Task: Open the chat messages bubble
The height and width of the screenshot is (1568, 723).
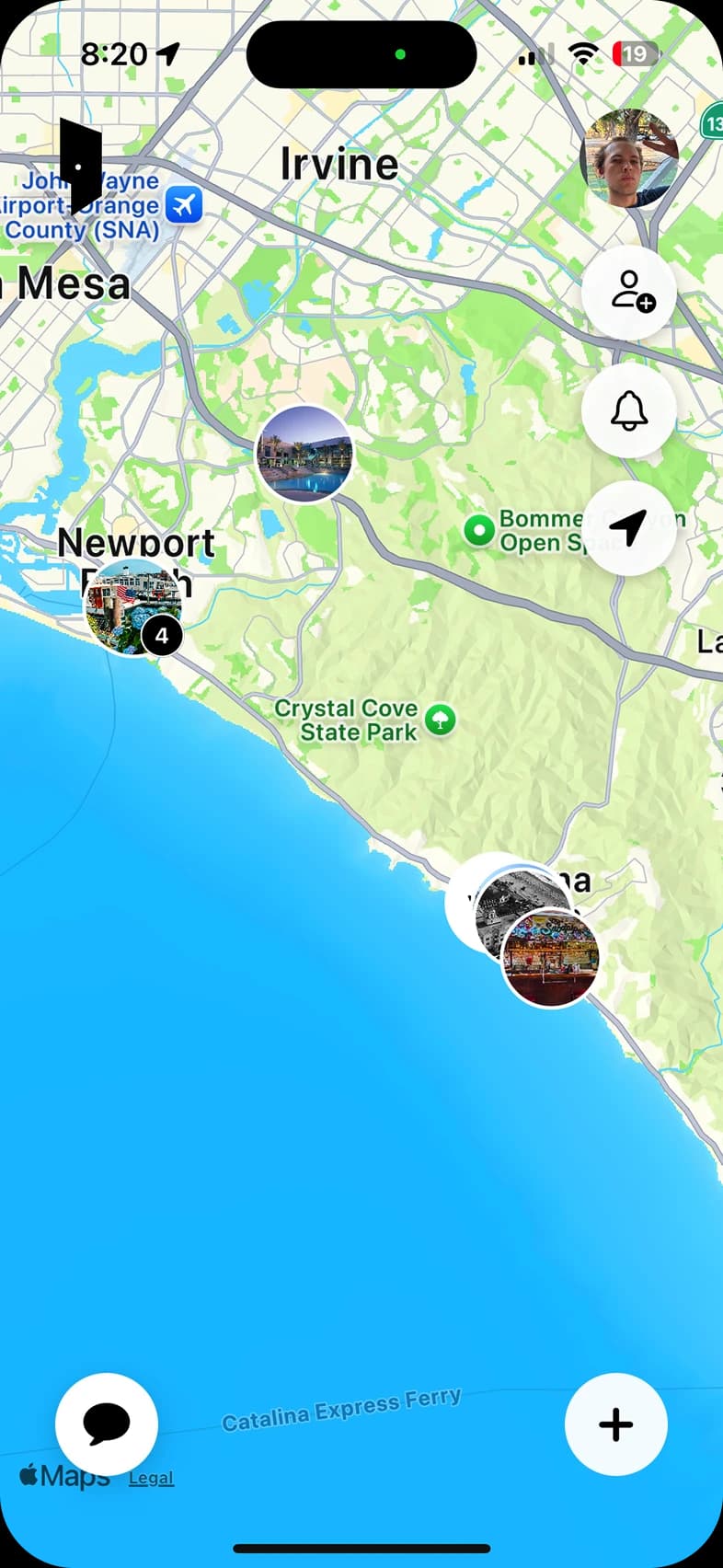Action: 107,1424
